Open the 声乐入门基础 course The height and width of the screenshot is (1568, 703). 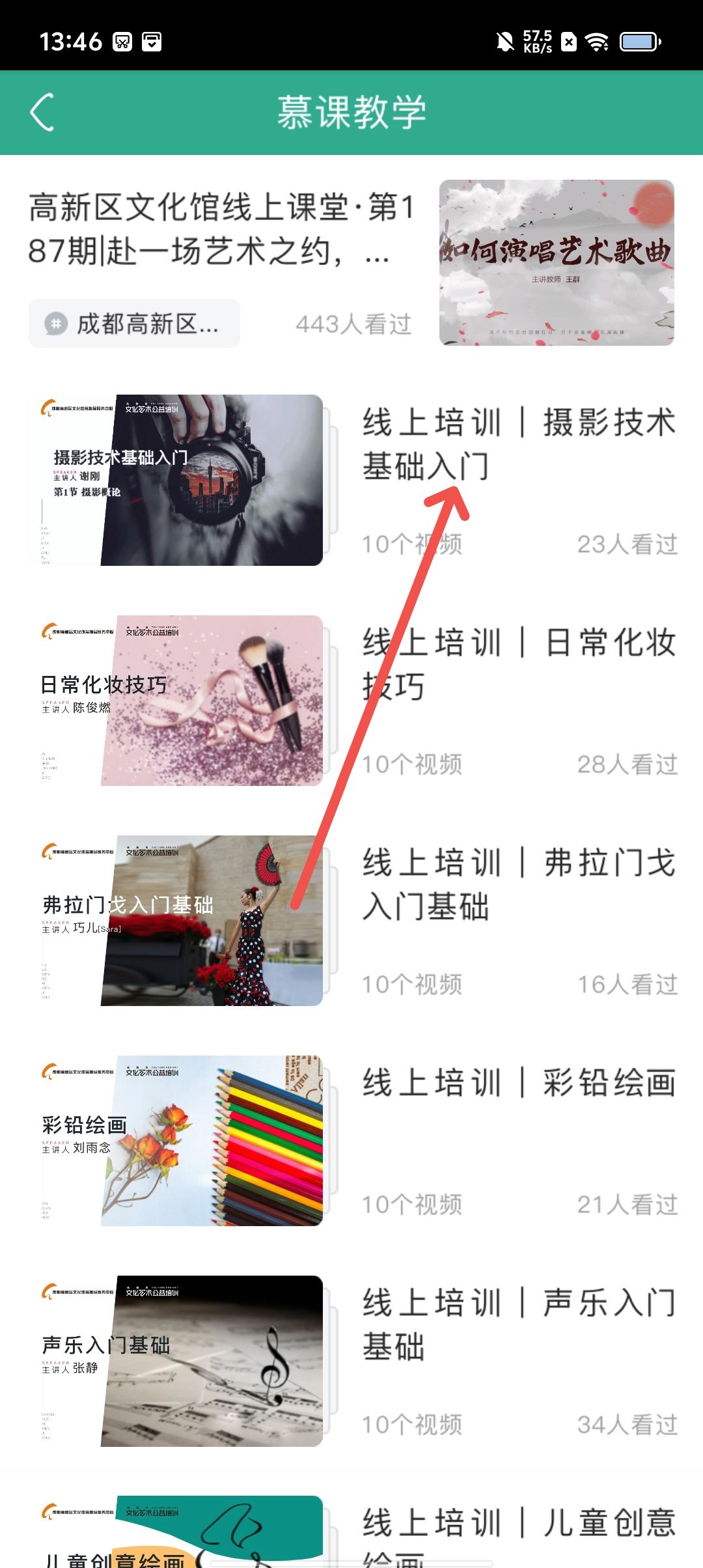519,1324
